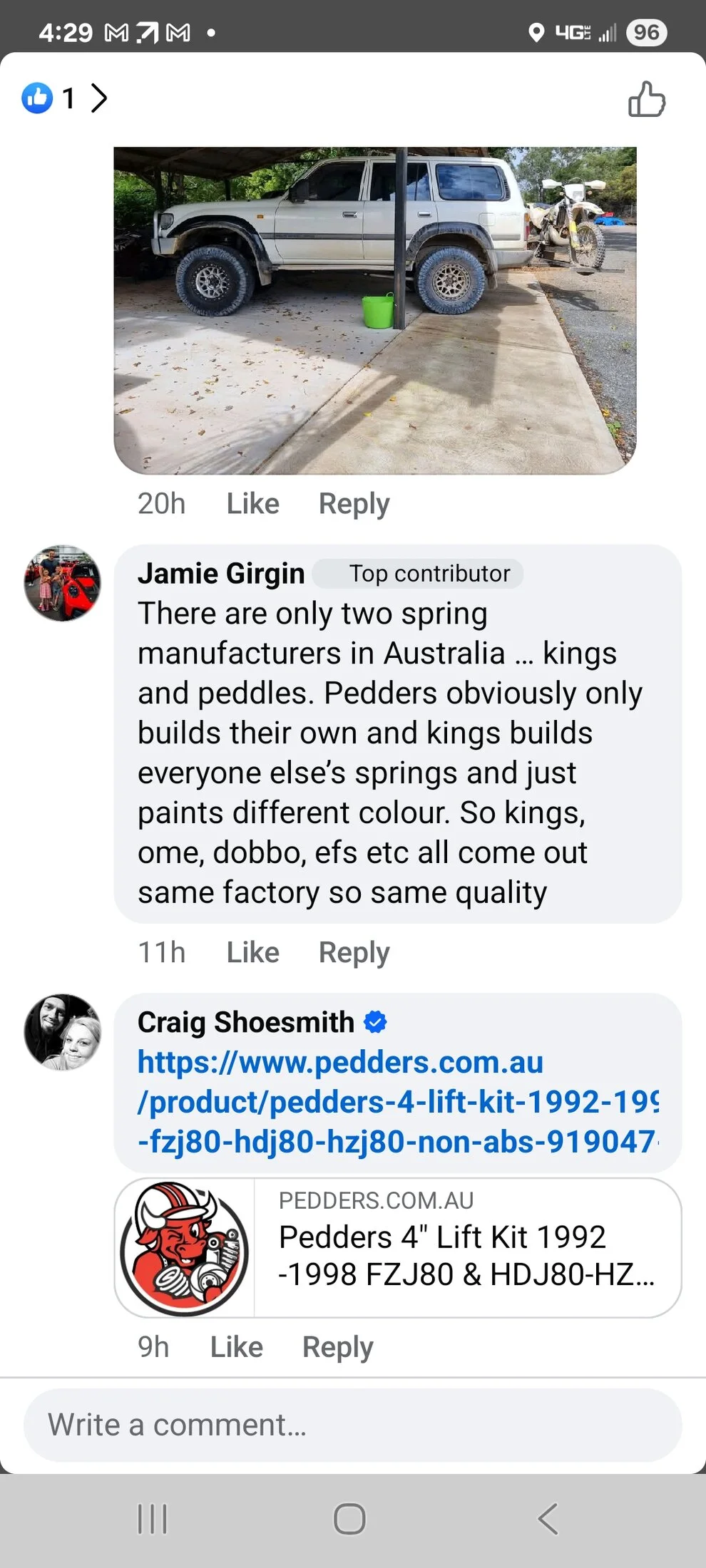Like Jamie Girgin's comment

[252, 953]
